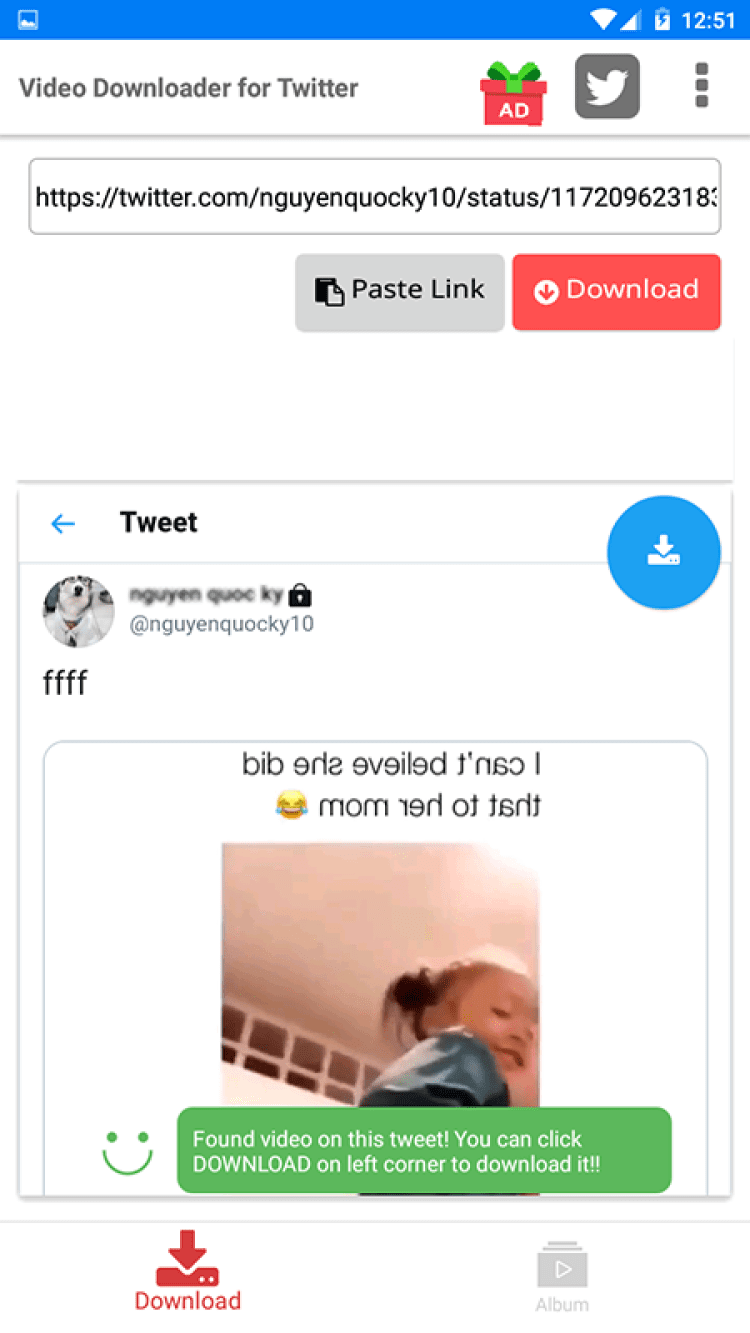The width and height of the screenshot is (750, 1333).
Task: Open the Twitter bird icon
Action: point(607,87)
